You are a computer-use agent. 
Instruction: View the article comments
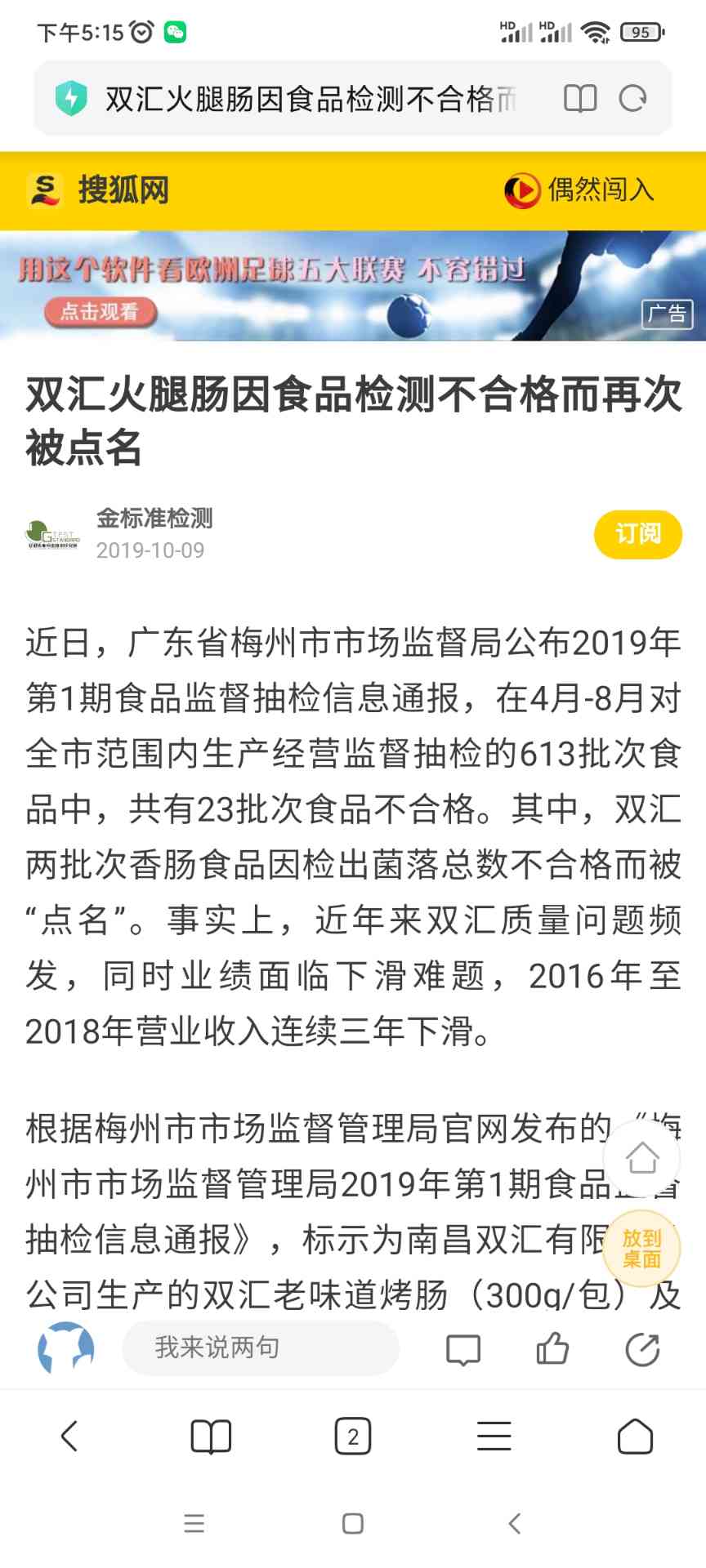click(463, 1350)
